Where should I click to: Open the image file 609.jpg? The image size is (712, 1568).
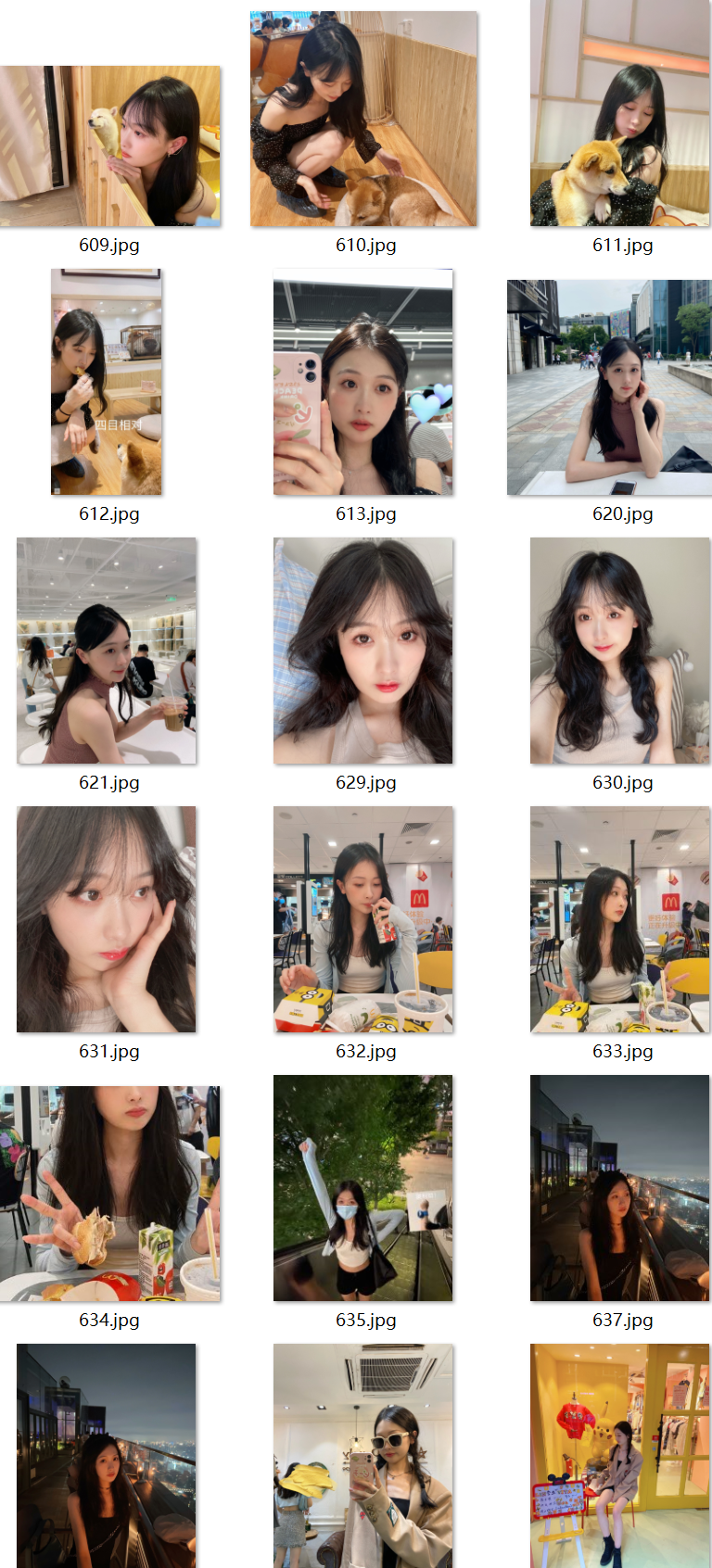click(x=109, y=146)
